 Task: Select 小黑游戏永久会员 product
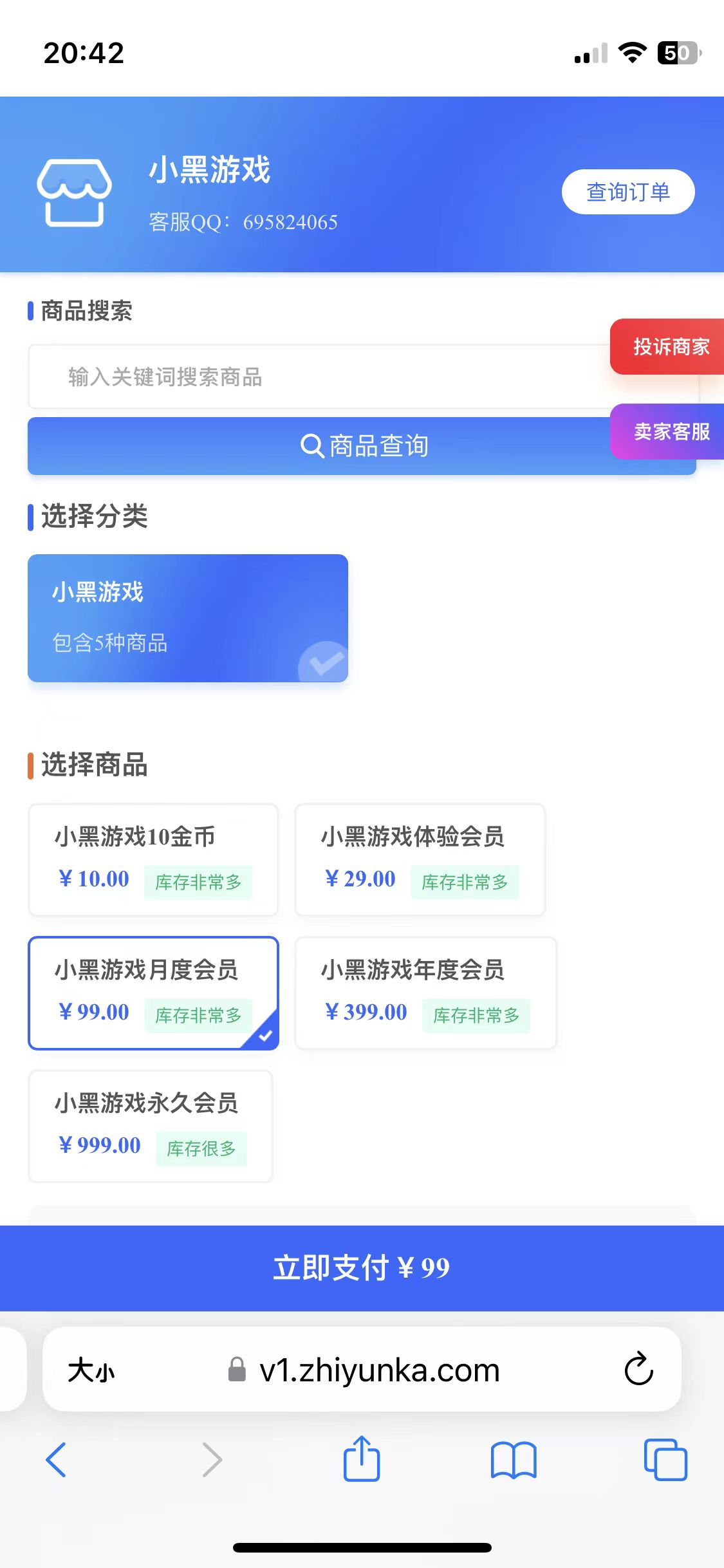[x=151, y=1126]
